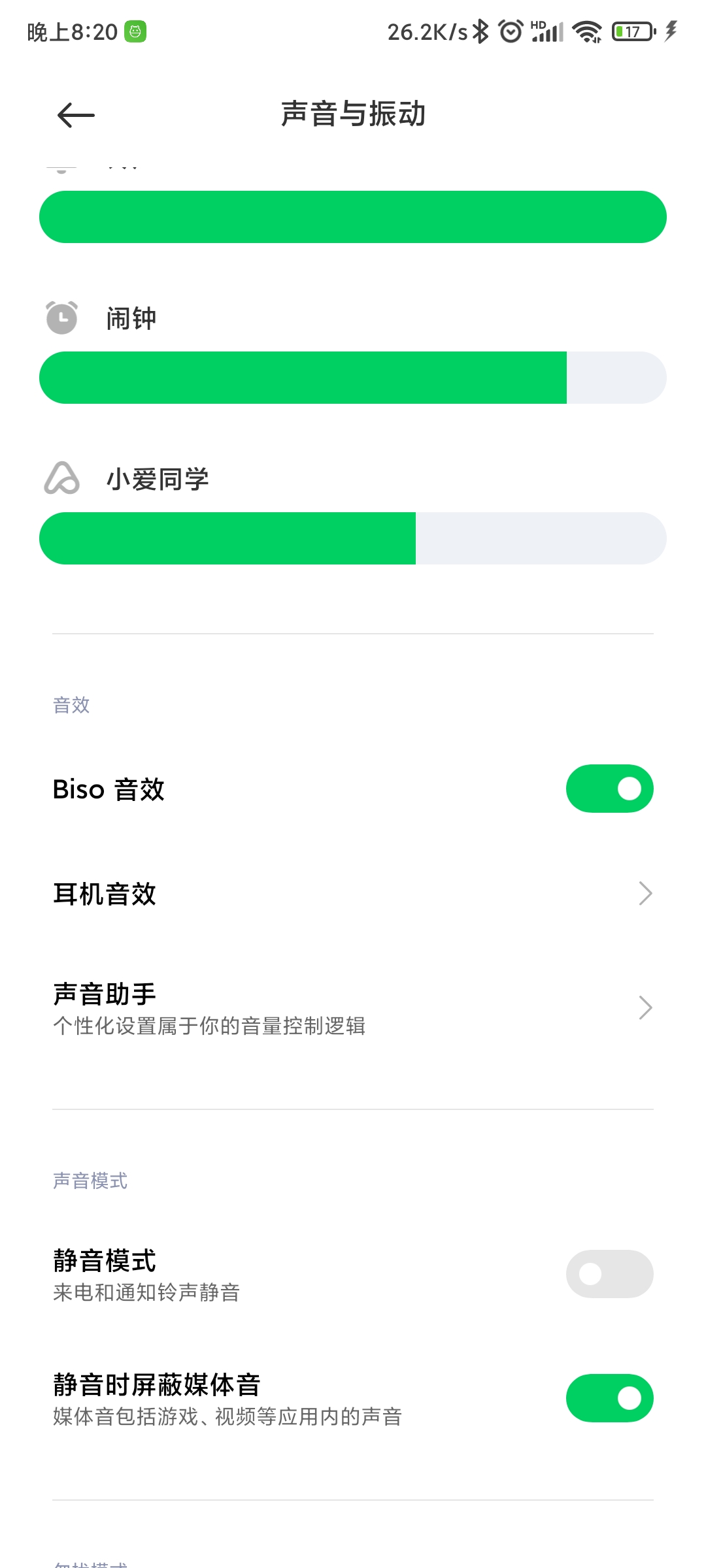The width and height of the screenshot is (706, 1568).
Task: Open 耳机音效 settings
Action: point(353,894)
